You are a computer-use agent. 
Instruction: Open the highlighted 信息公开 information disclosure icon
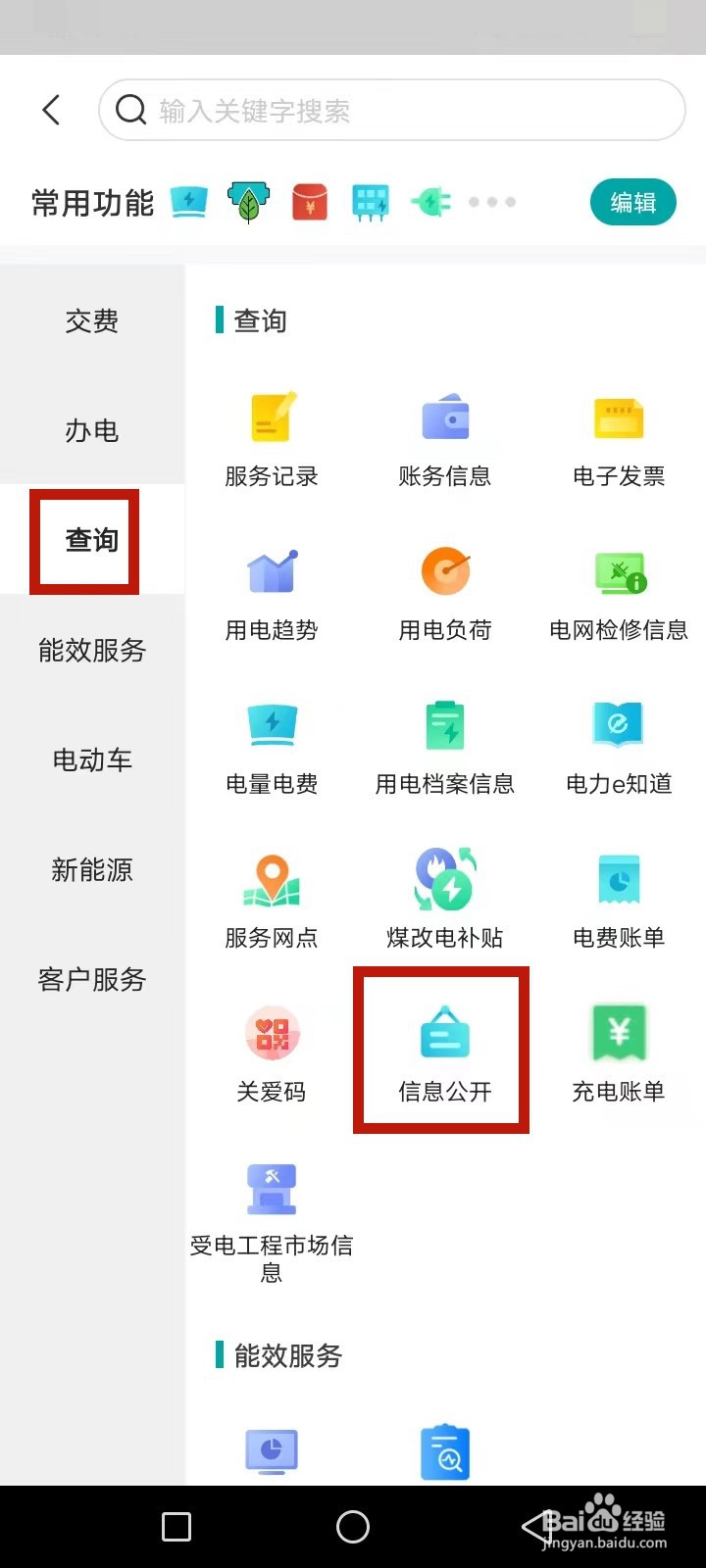click(x=445, y=1049)
